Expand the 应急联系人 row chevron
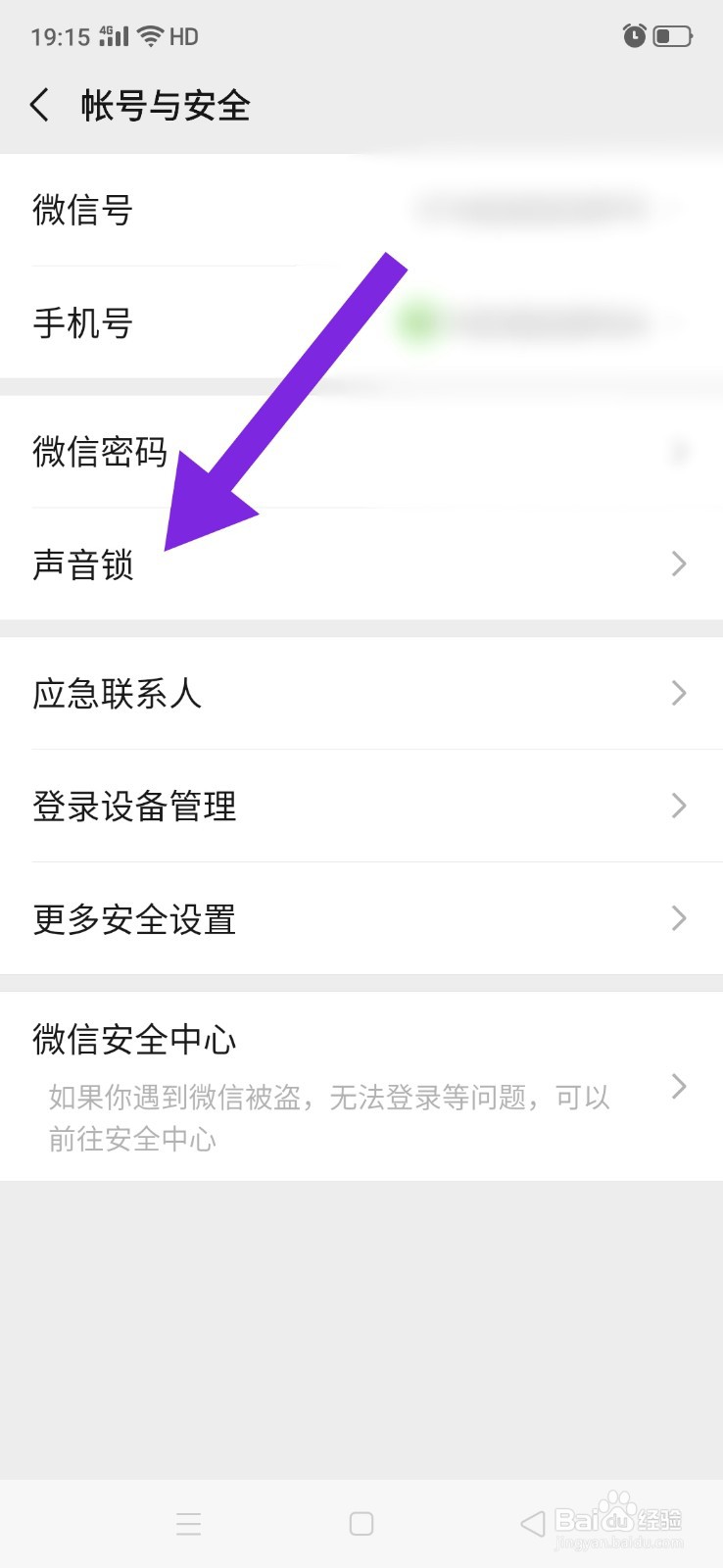This screenshot has width=723, height=1568. pos(678,693)
